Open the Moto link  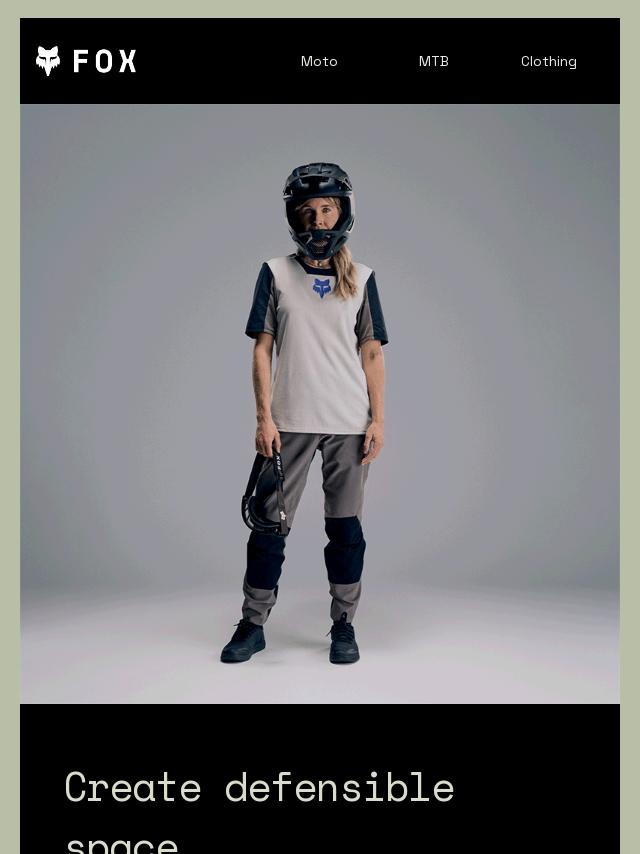click(319, 62)
